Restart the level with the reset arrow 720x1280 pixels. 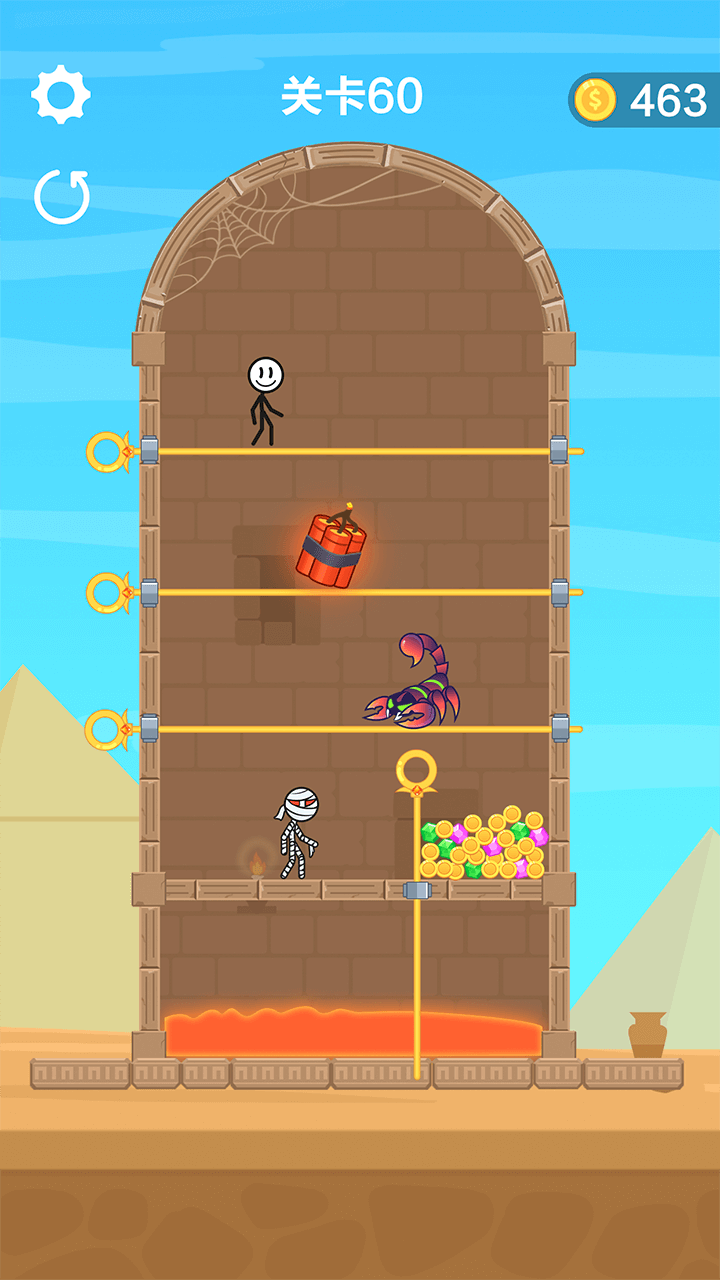coord(62,196)
